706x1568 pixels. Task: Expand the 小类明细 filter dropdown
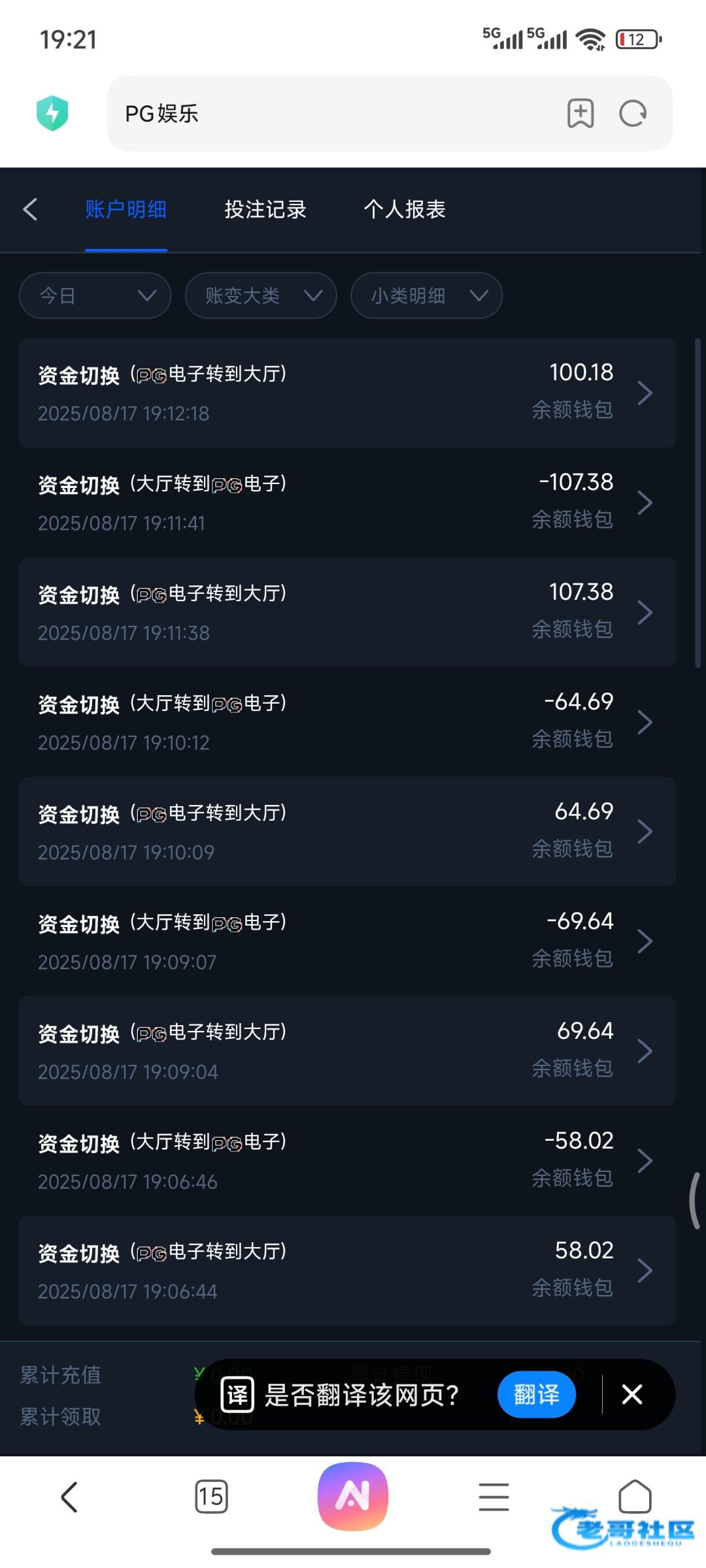[426, 295]
